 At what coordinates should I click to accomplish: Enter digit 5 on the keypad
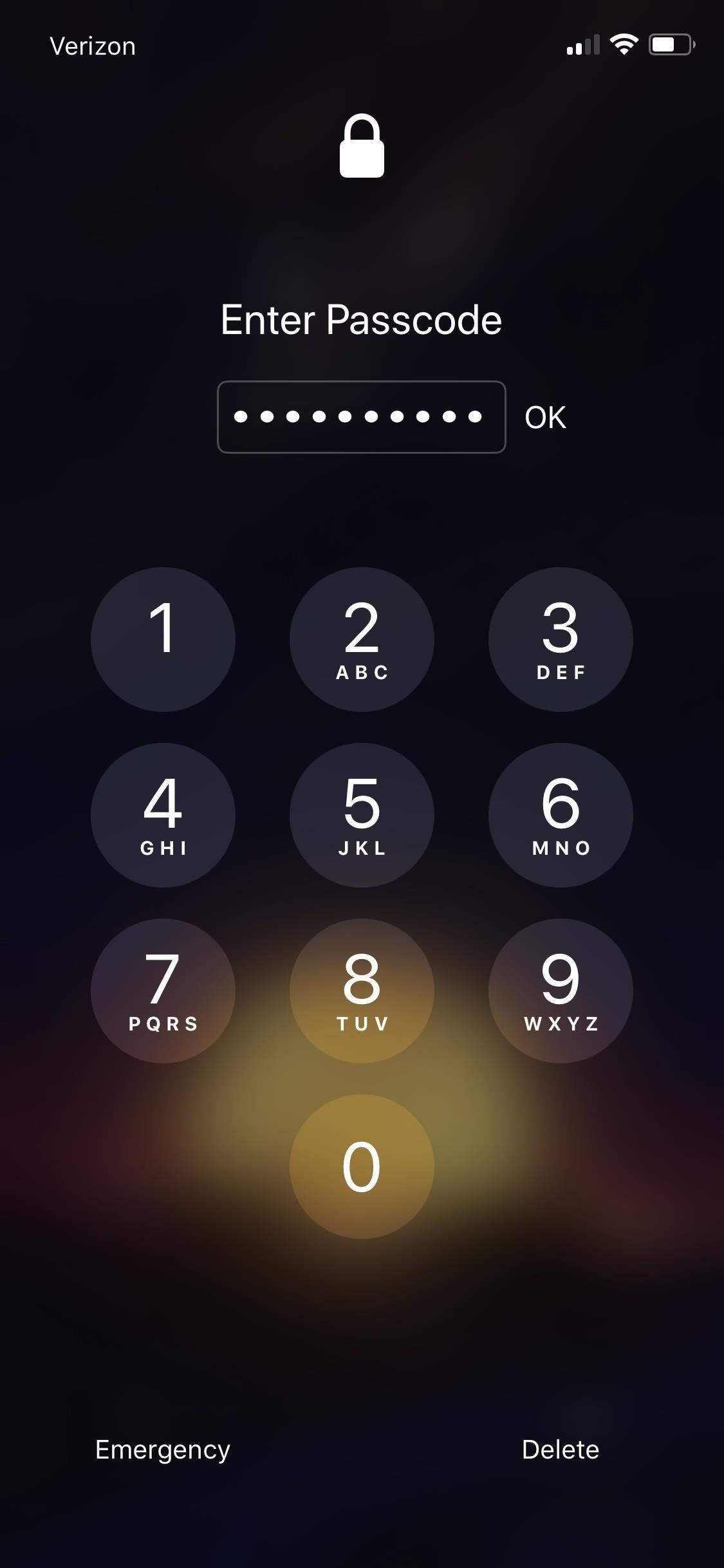point(362,815)
